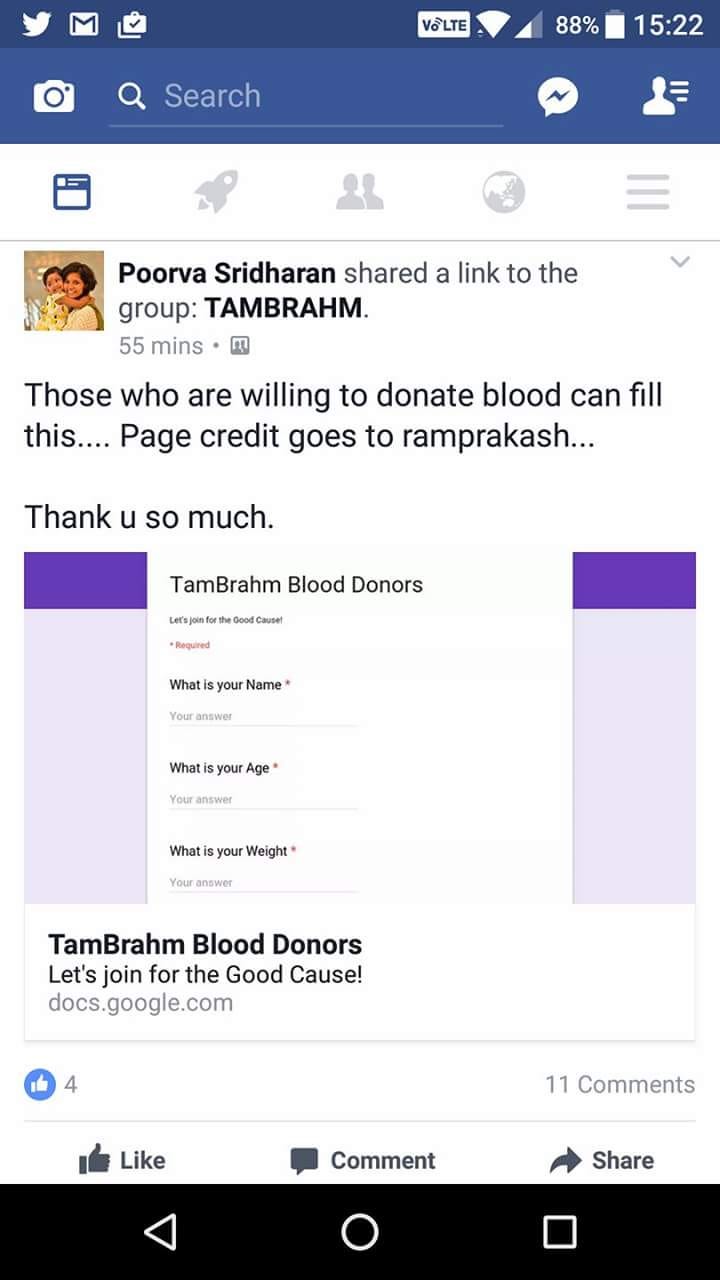
Task: Switch to the notifications globe tab
Action: tap(504, 192)
